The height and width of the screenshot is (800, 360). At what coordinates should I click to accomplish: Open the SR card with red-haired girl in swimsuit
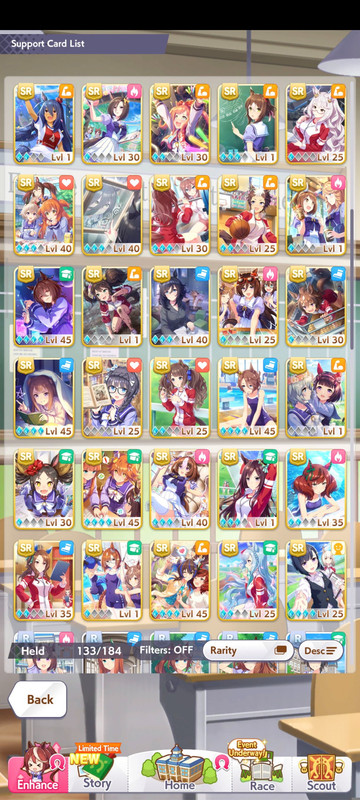(316, 489)
